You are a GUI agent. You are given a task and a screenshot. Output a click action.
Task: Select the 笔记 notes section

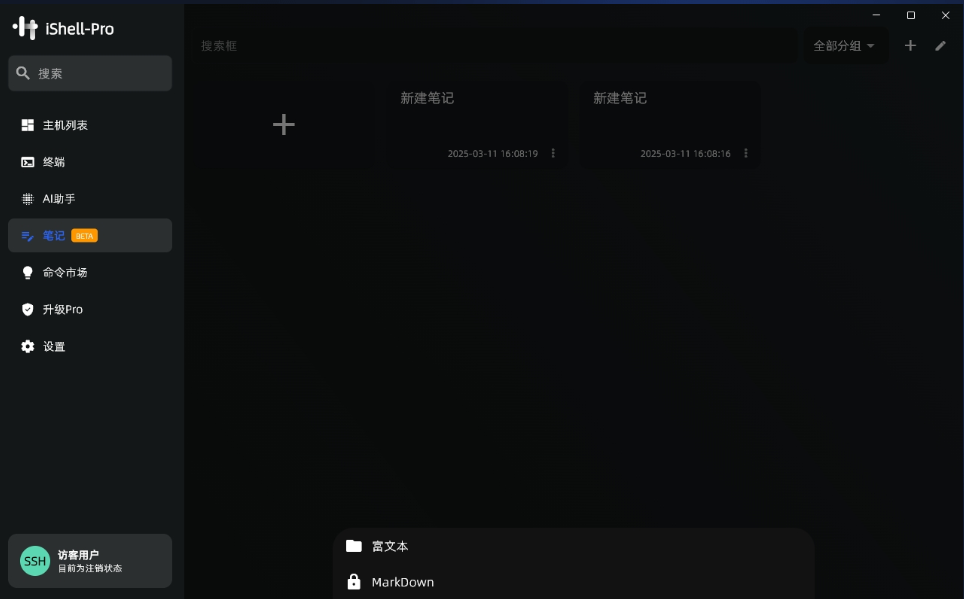[x=54, y=236]
